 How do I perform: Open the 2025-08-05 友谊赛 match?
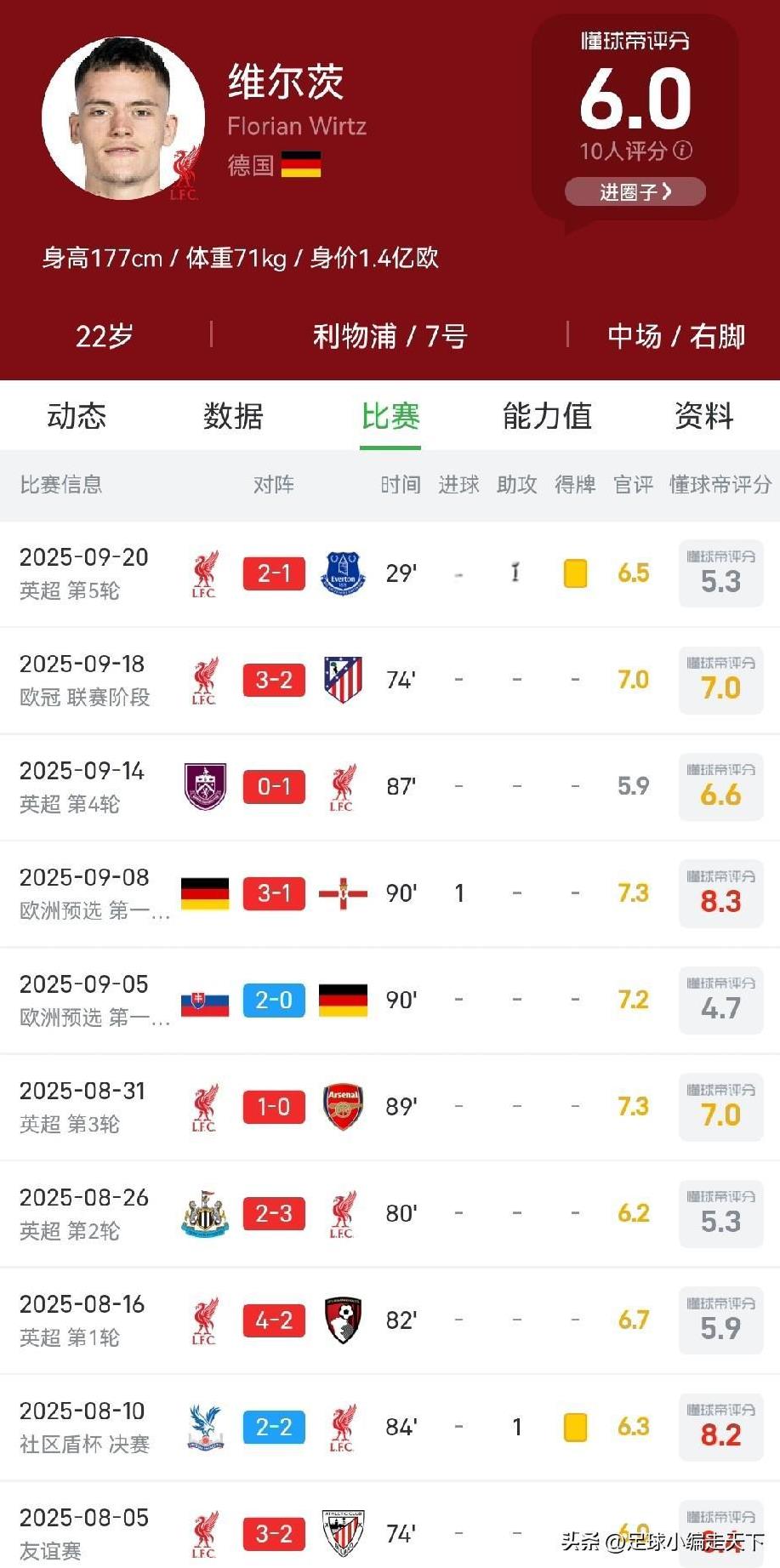coord(274,1533)
